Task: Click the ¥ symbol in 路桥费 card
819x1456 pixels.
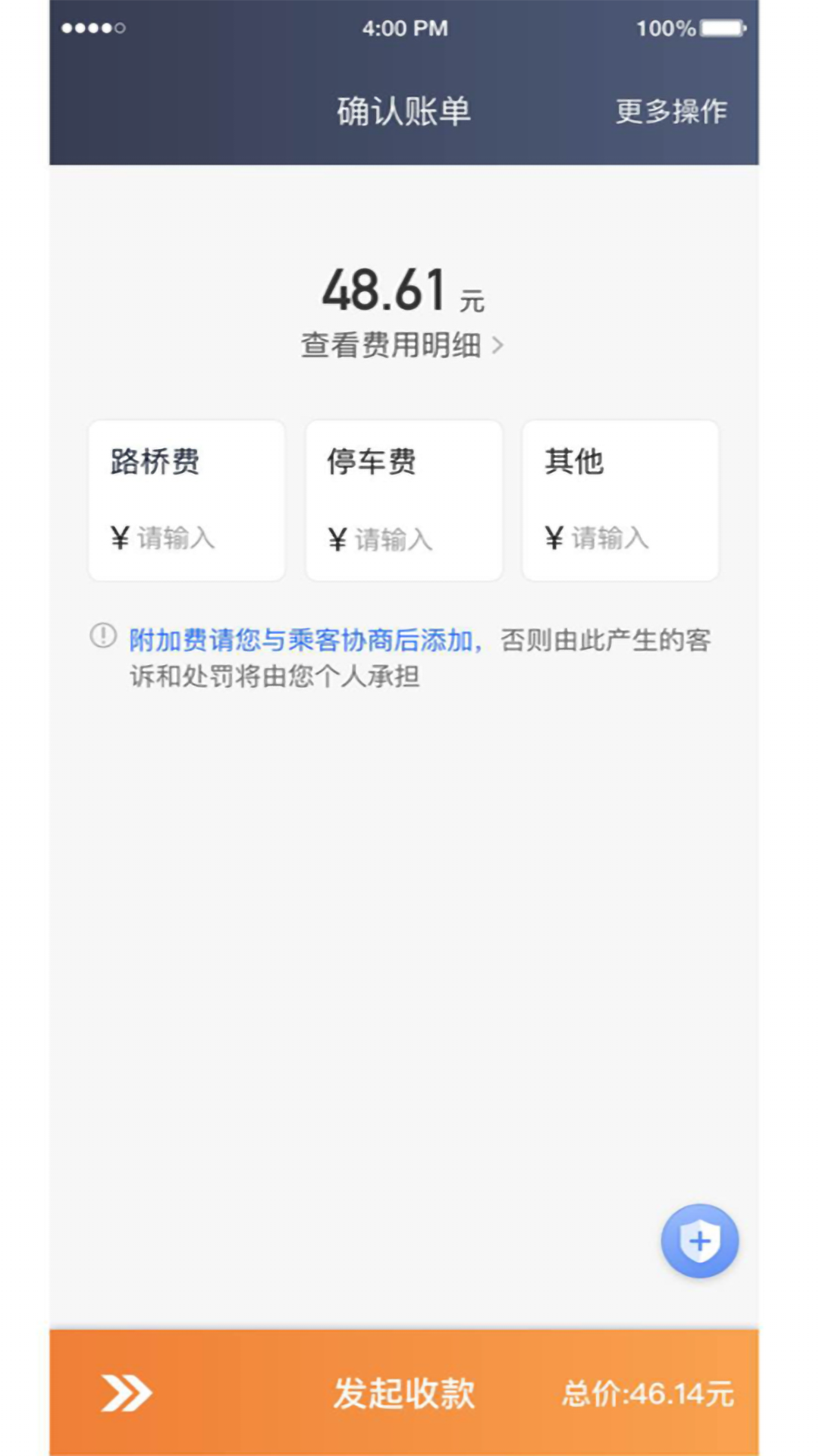Action: [x=118, y=538]
